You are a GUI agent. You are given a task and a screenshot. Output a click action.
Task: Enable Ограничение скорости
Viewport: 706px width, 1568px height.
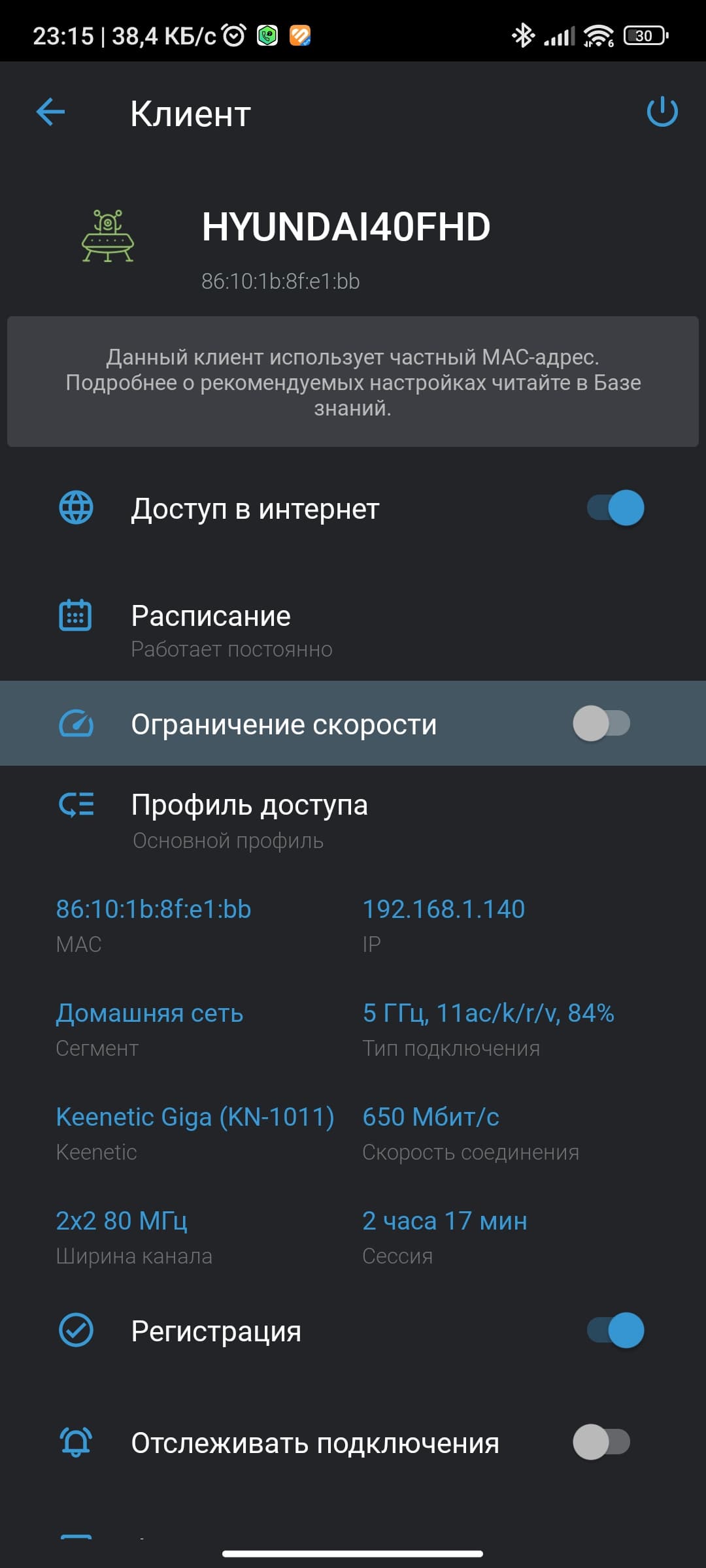(601, 724)
